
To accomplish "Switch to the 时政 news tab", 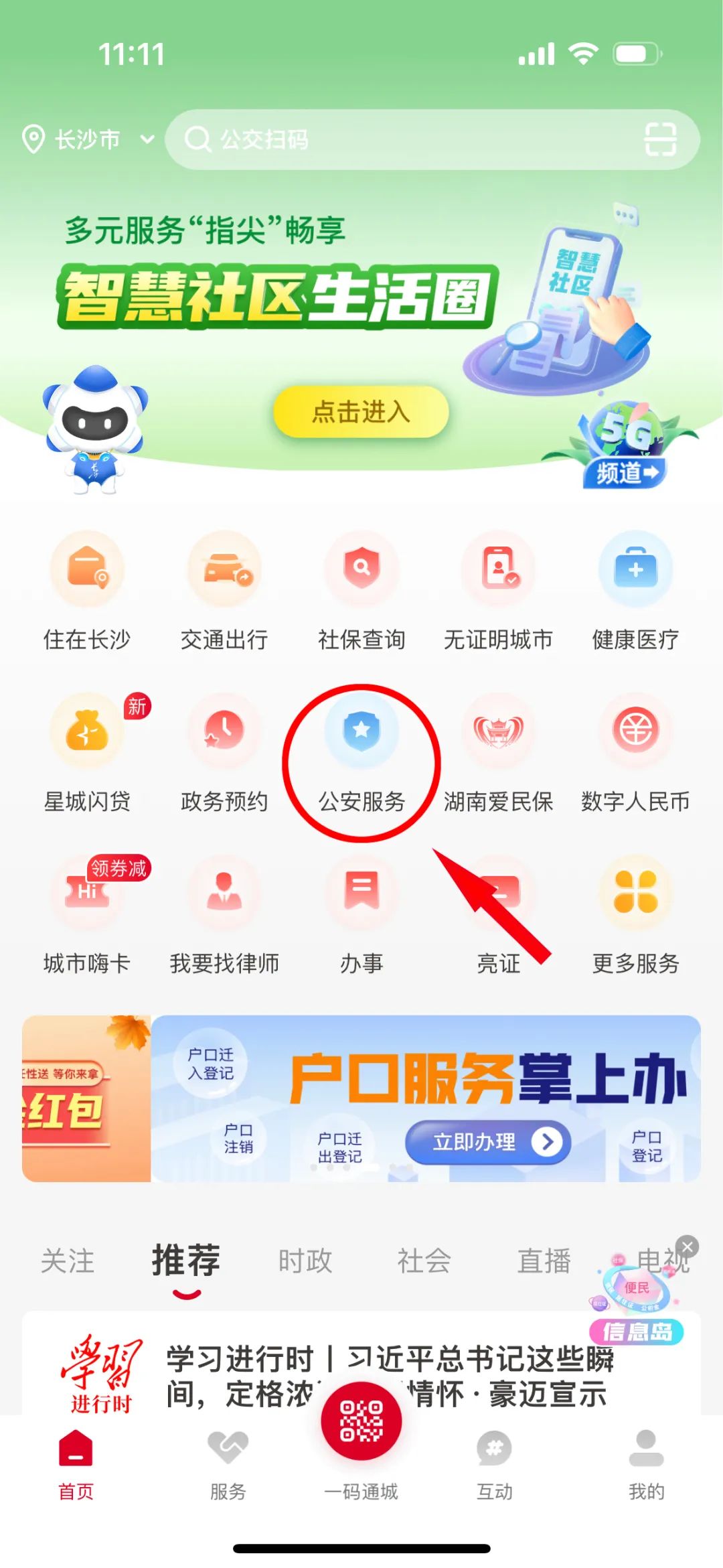I will [305, 1261].
